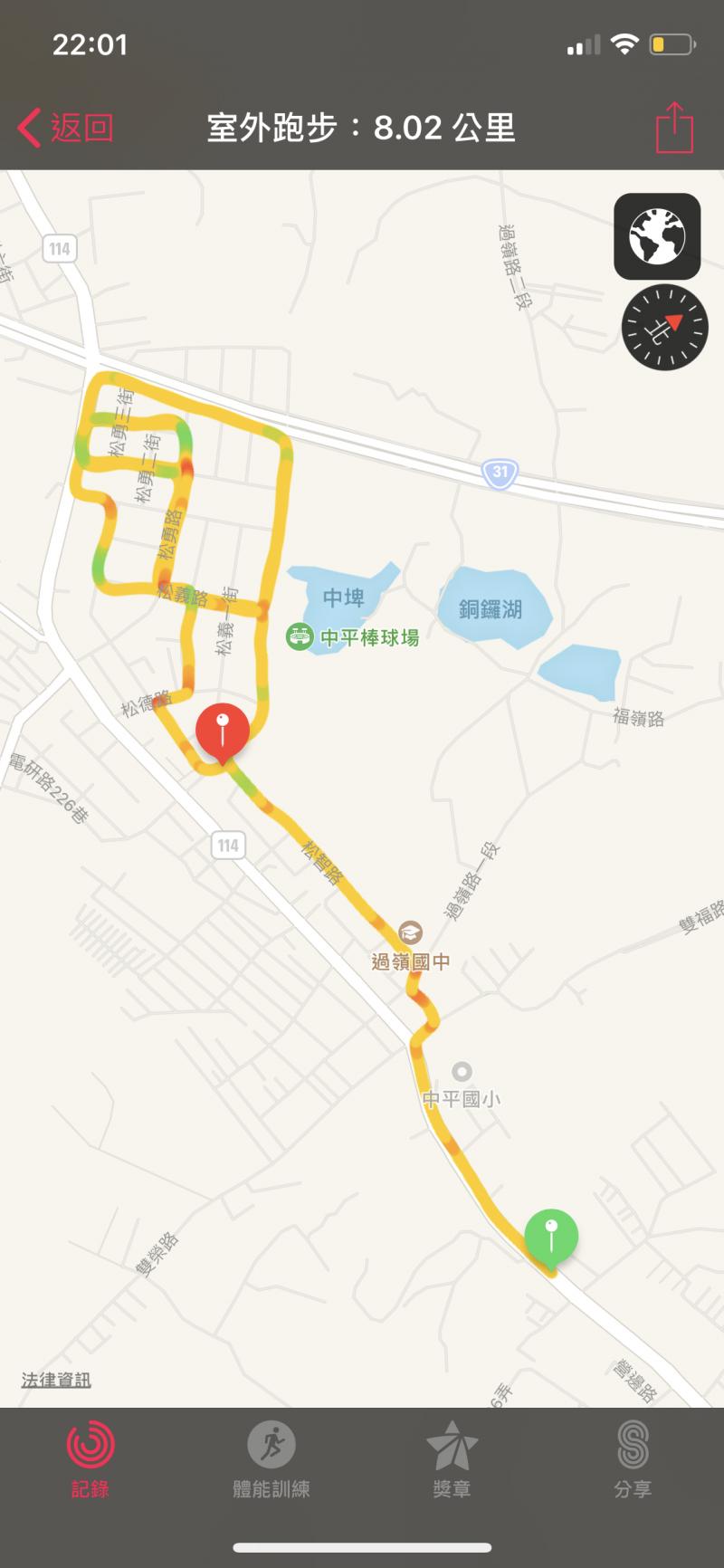Tap the 中平棒球場 place marker

pos(299,636)
